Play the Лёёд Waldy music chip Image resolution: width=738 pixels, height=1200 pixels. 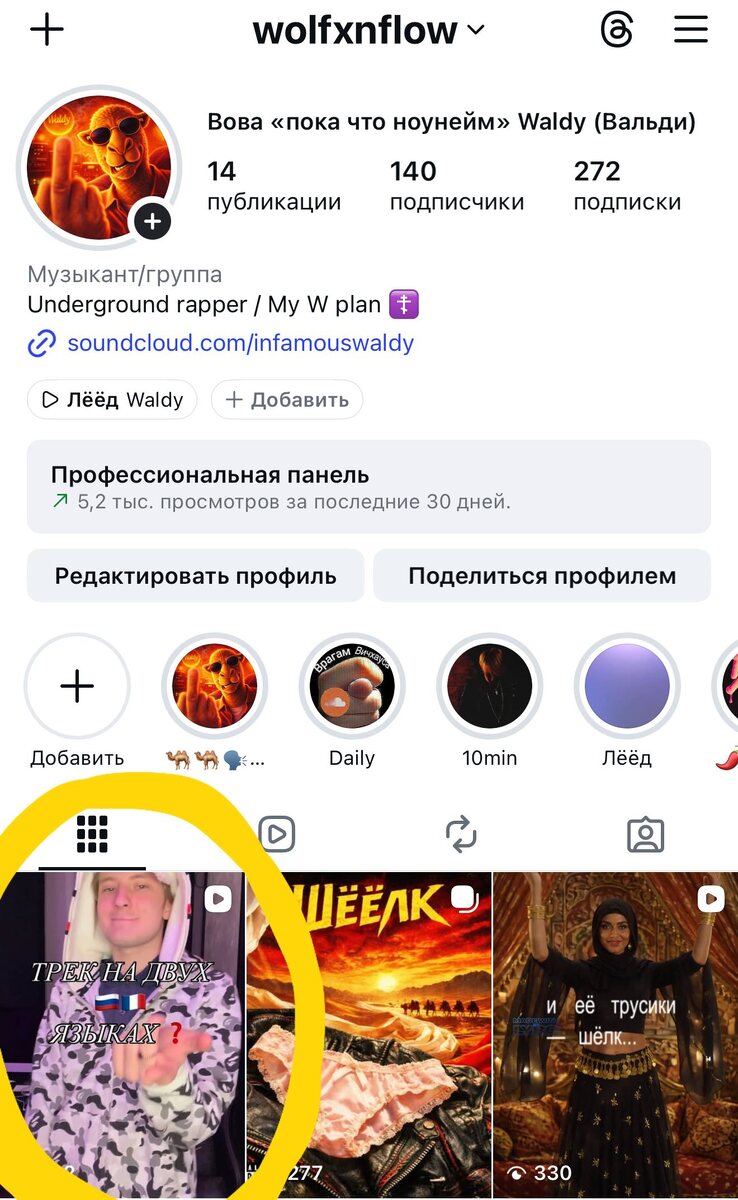pos(112,400)
